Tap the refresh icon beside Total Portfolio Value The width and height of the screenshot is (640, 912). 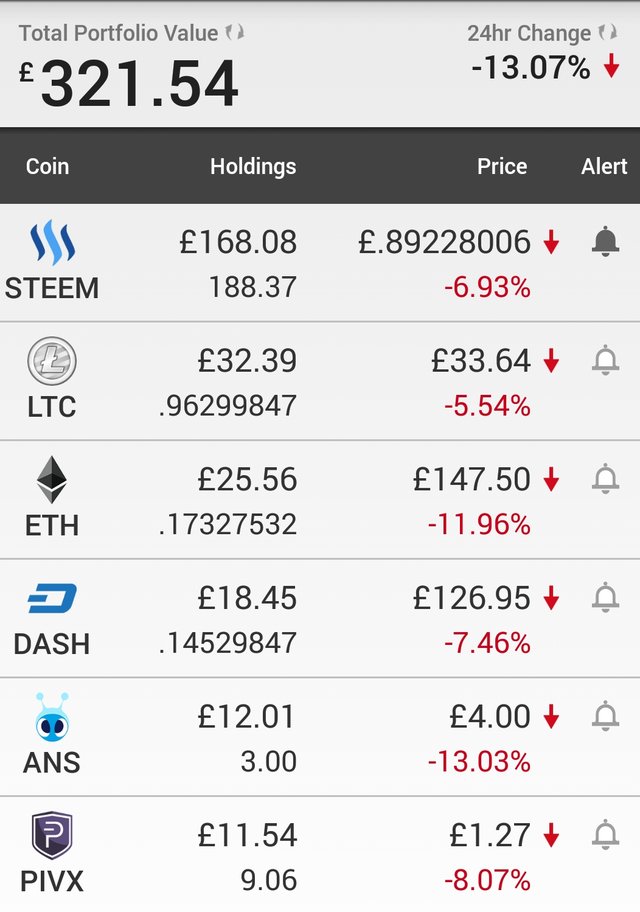coord(235,33)
